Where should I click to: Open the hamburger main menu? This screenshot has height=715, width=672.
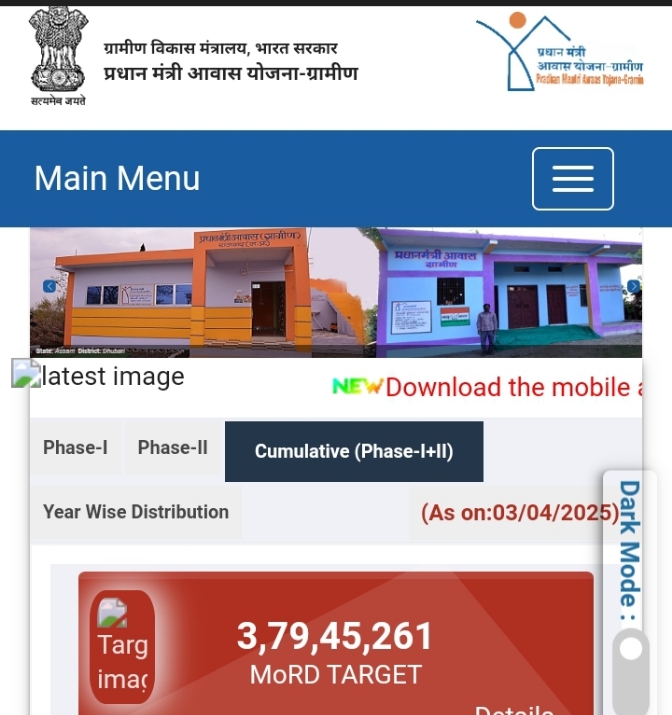click(x=572, y=179)
